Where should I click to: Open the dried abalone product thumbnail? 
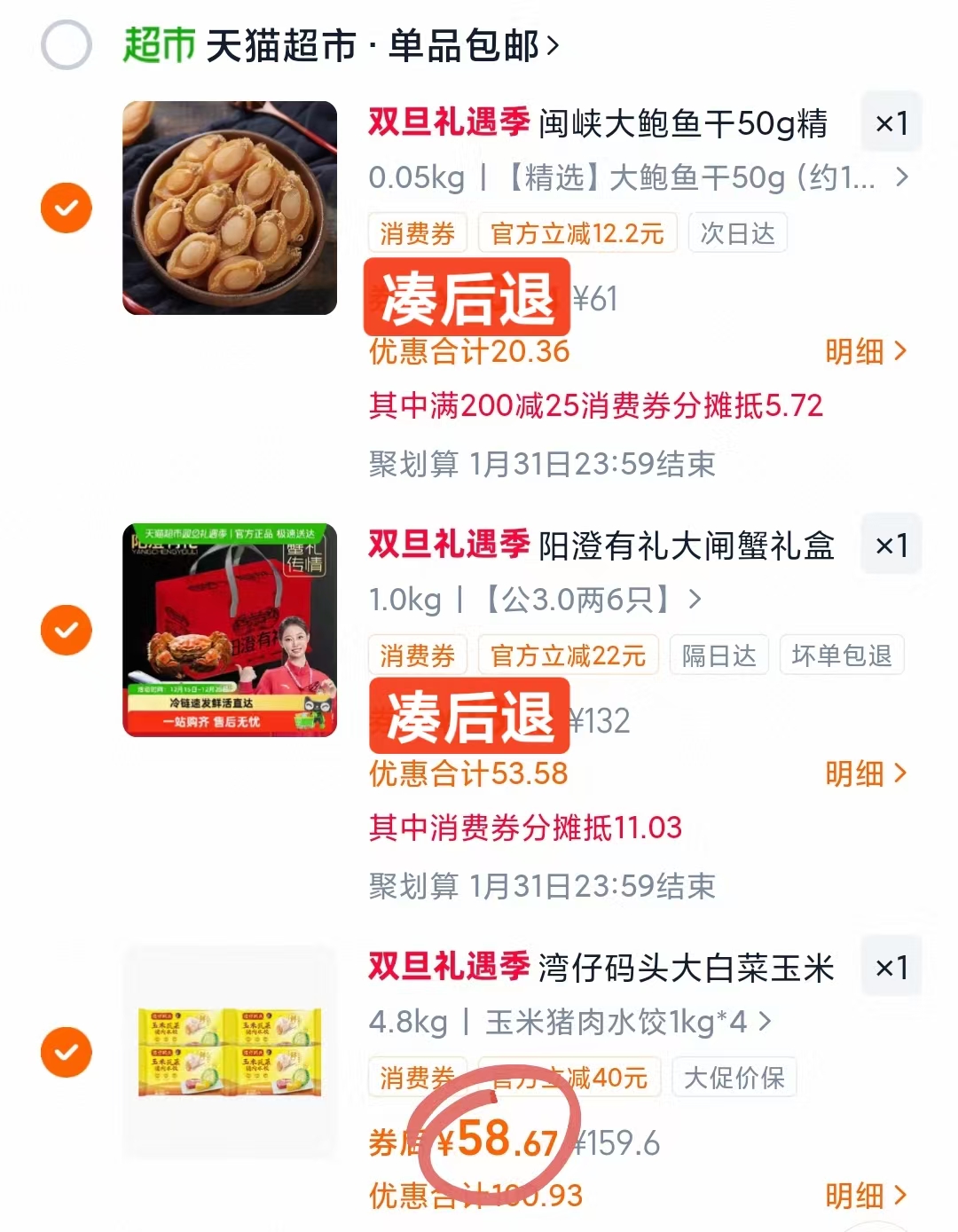pyautogui.click(x=230, y=207)
